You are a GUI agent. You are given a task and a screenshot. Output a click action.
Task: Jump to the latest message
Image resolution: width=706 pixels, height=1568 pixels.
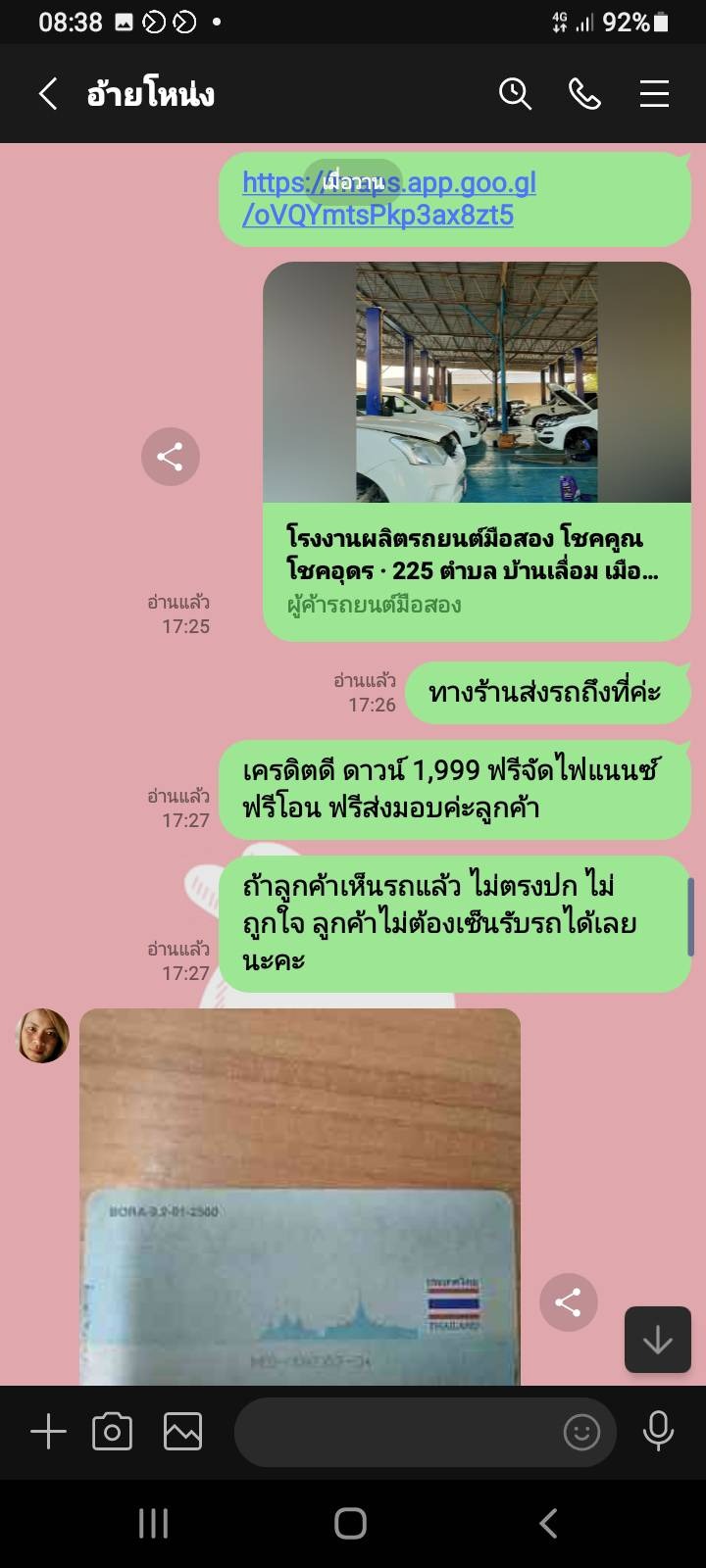click(x=657, y=1340)
